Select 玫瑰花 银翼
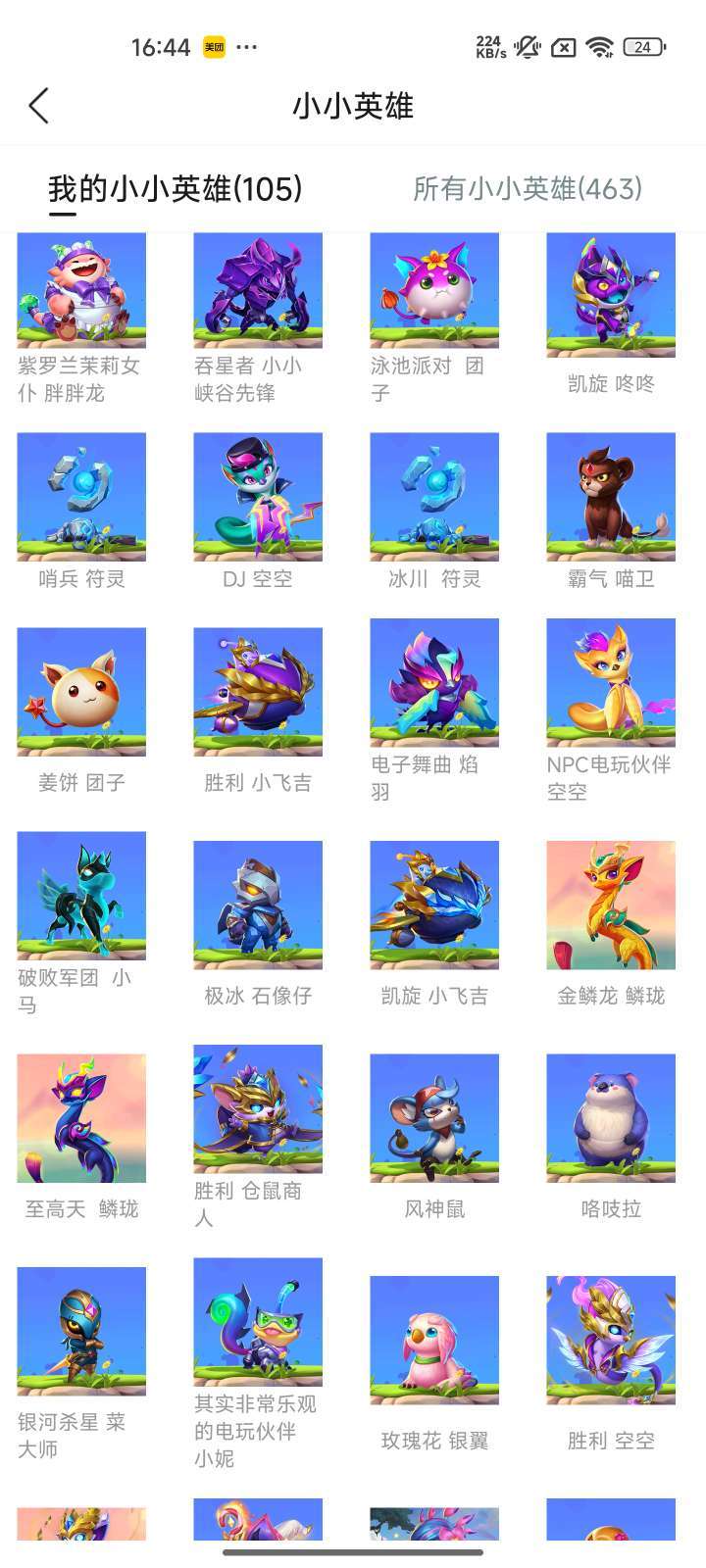The image size is (706, 1568). pos(434,1364)
